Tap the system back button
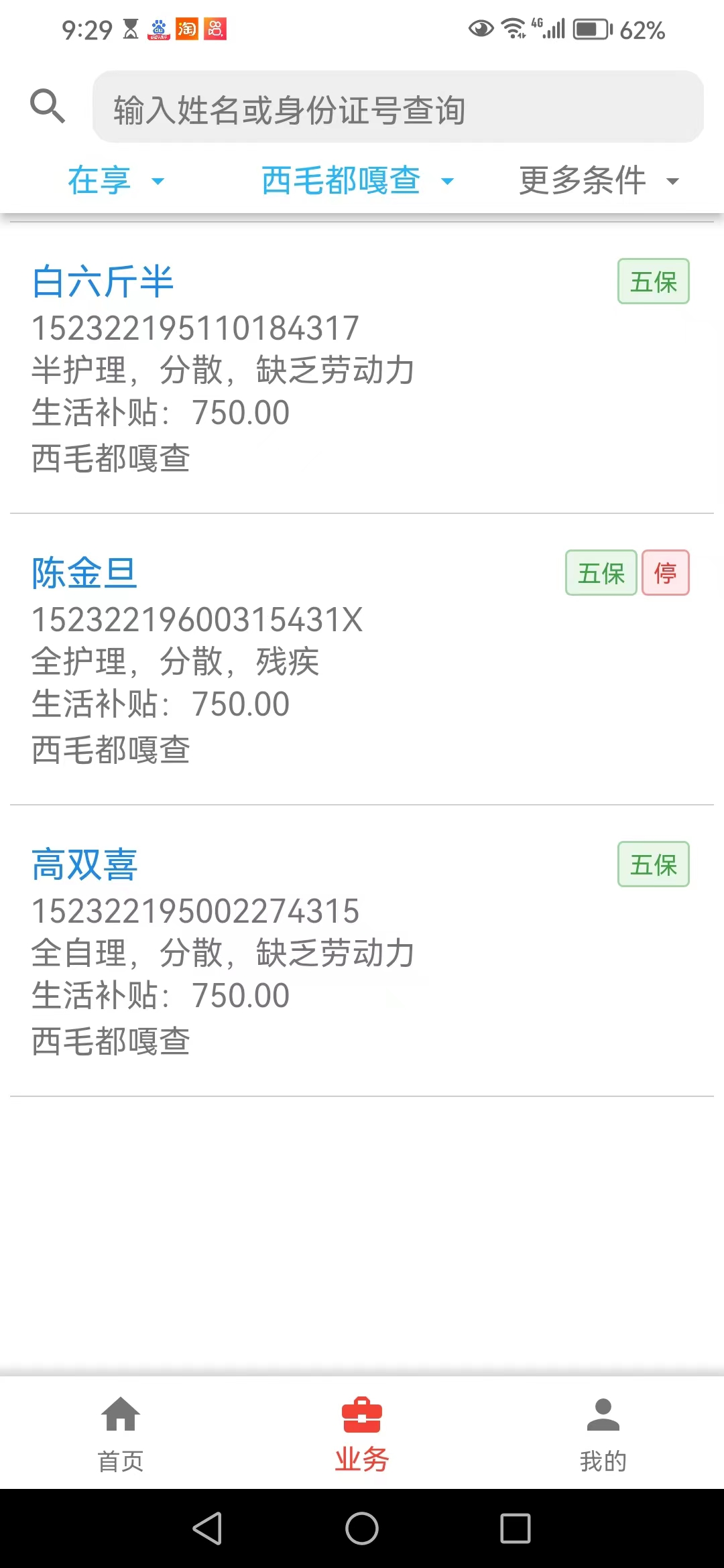This screenshot has width=724, height=1568. [207, 1528]
